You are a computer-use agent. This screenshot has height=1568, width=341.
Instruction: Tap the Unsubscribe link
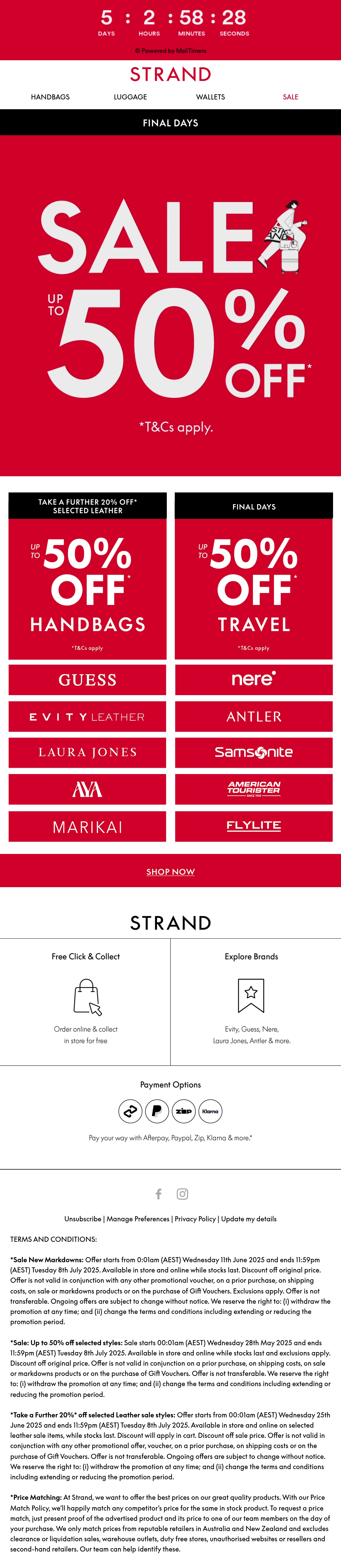tap(83, 1218)
